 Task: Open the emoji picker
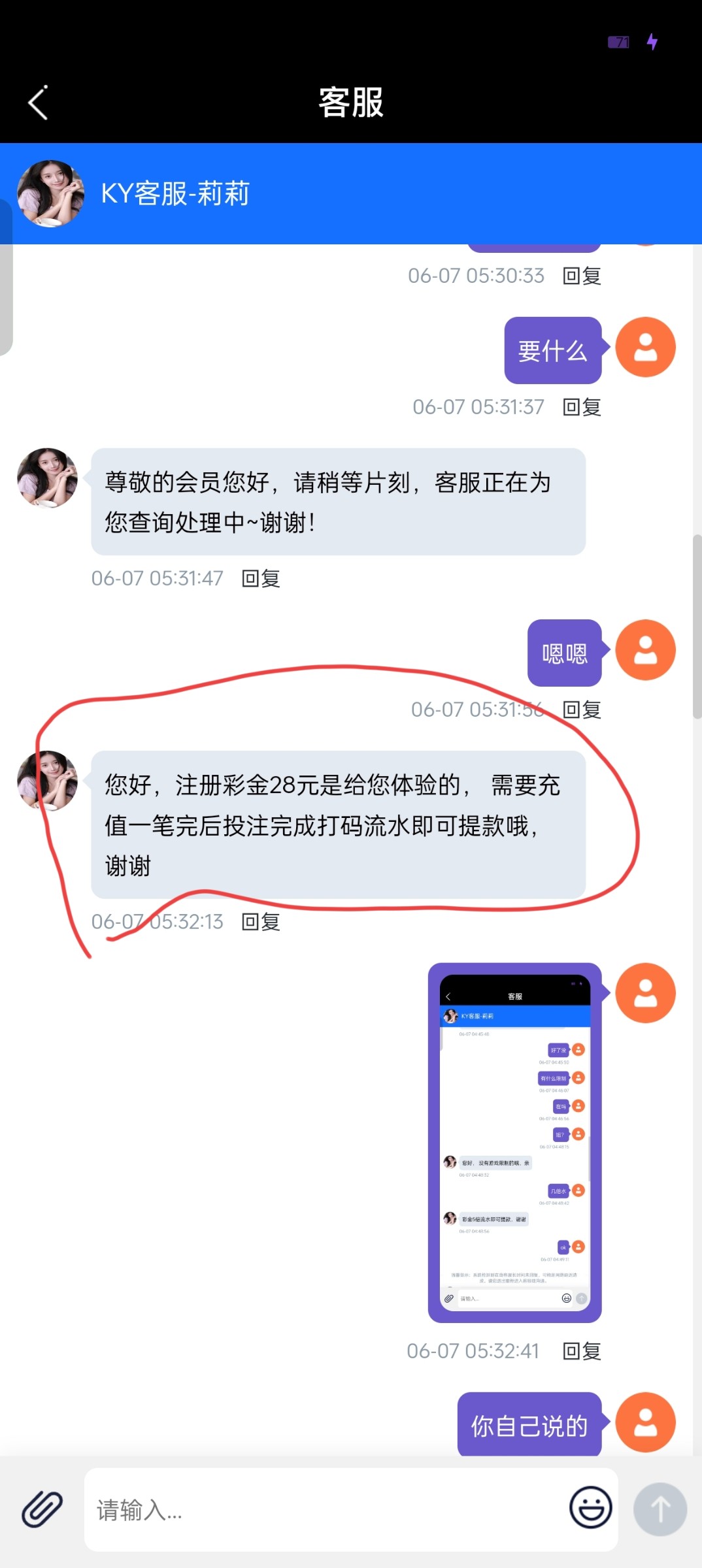click(x=590, y=1507)
